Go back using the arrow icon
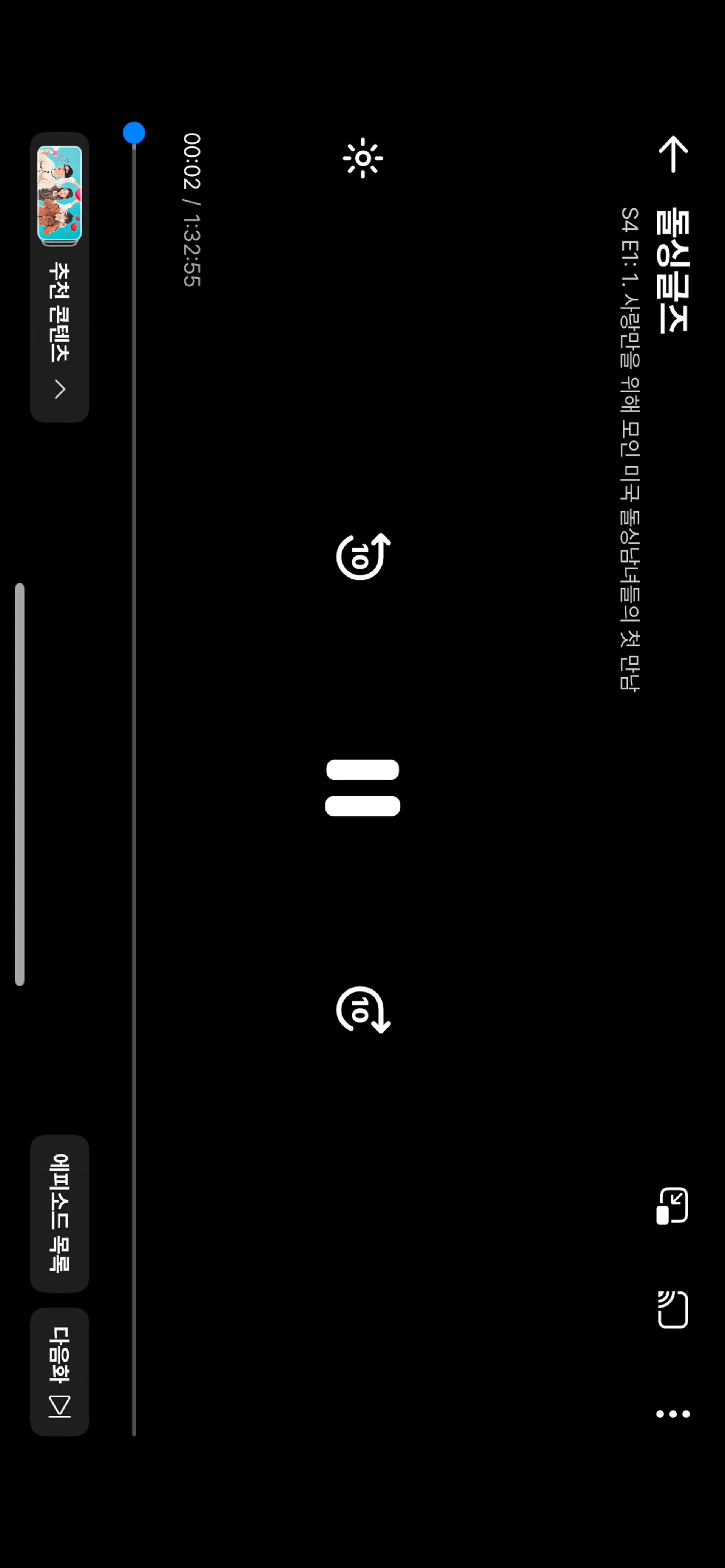Image resolution: width=725 pixels, height=1568 pixels. coord(673,155)
